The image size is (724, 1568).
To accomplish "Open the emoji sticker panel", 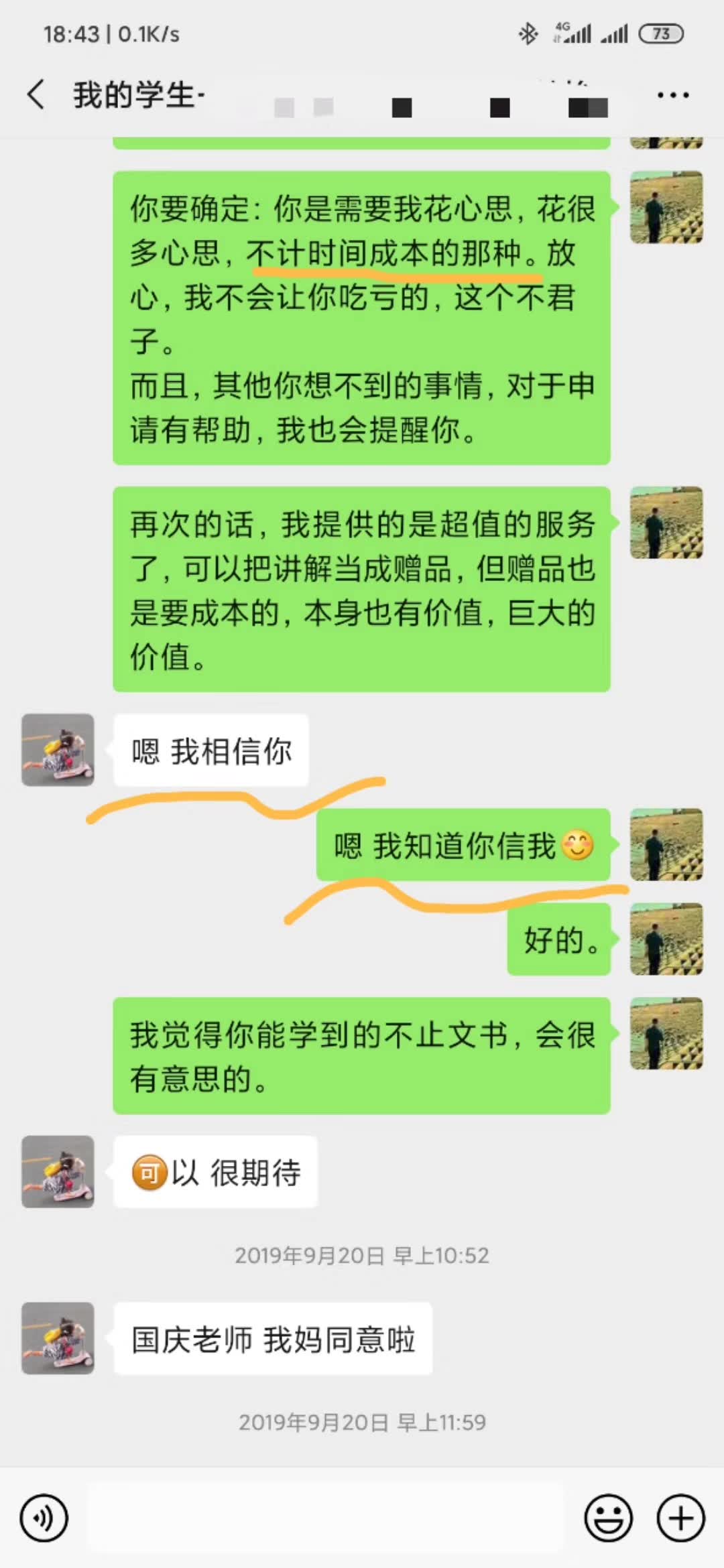I will coord(608,1518).
